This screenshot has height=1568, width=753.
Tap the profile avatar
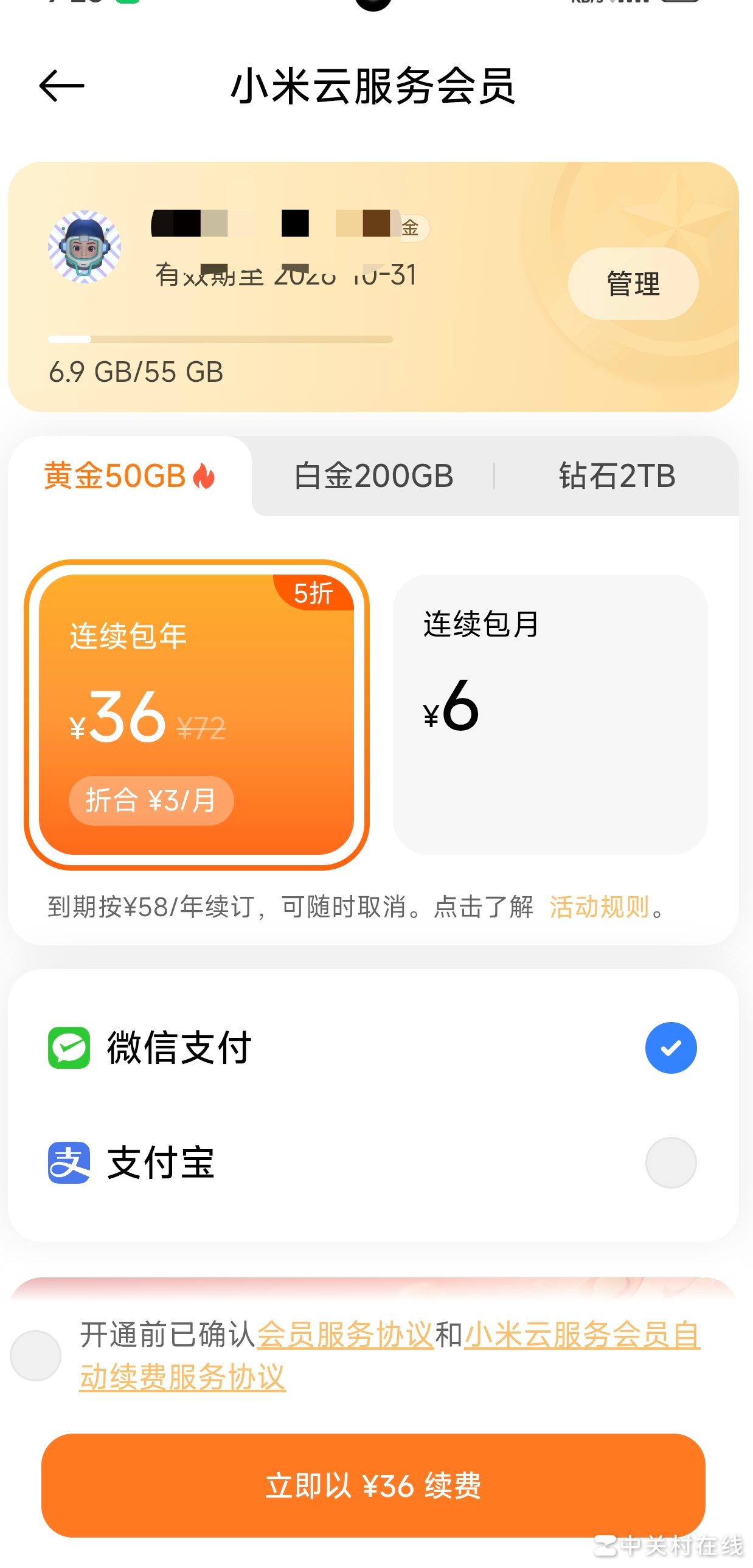85,246
